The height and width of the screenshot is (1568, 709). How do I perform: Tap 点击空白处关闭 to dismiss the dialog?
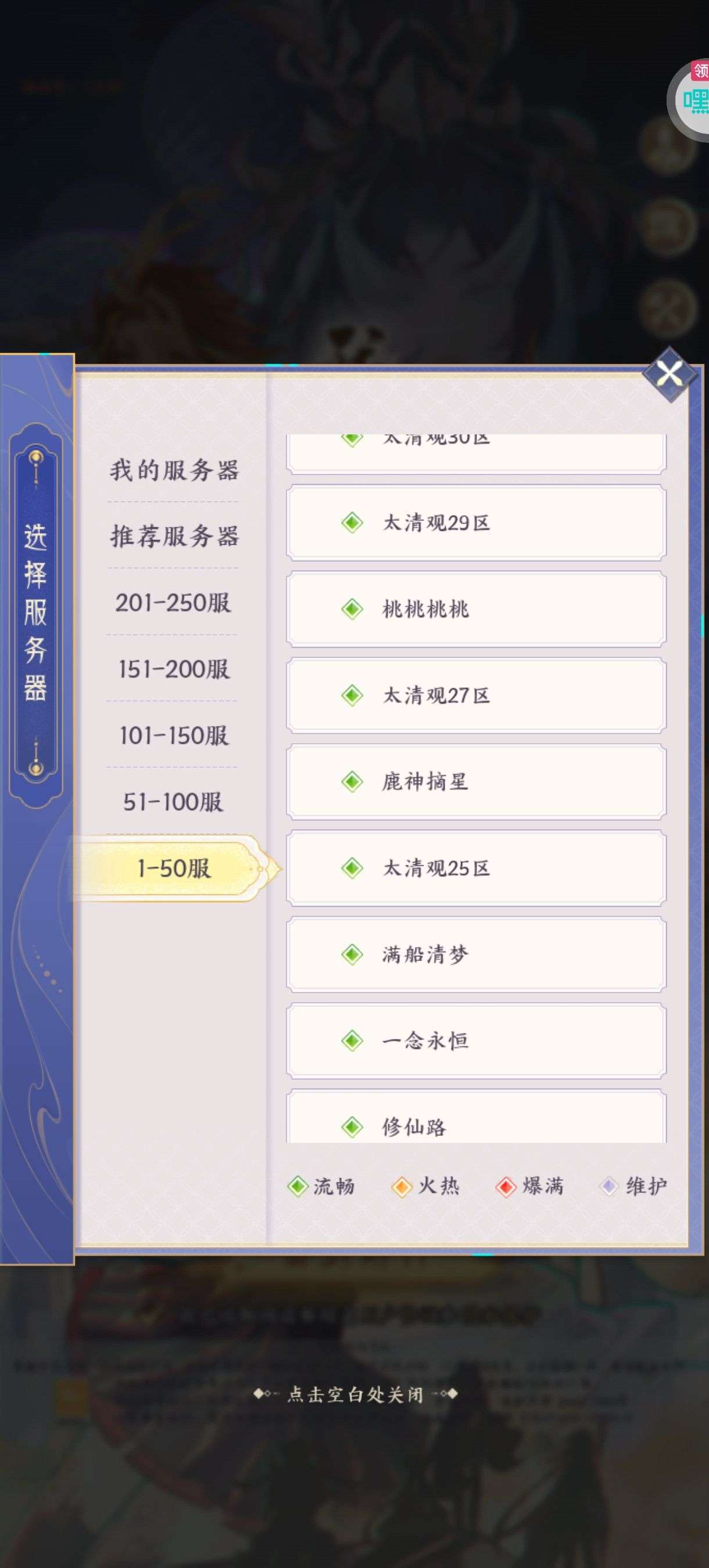tap(355, 1394)
